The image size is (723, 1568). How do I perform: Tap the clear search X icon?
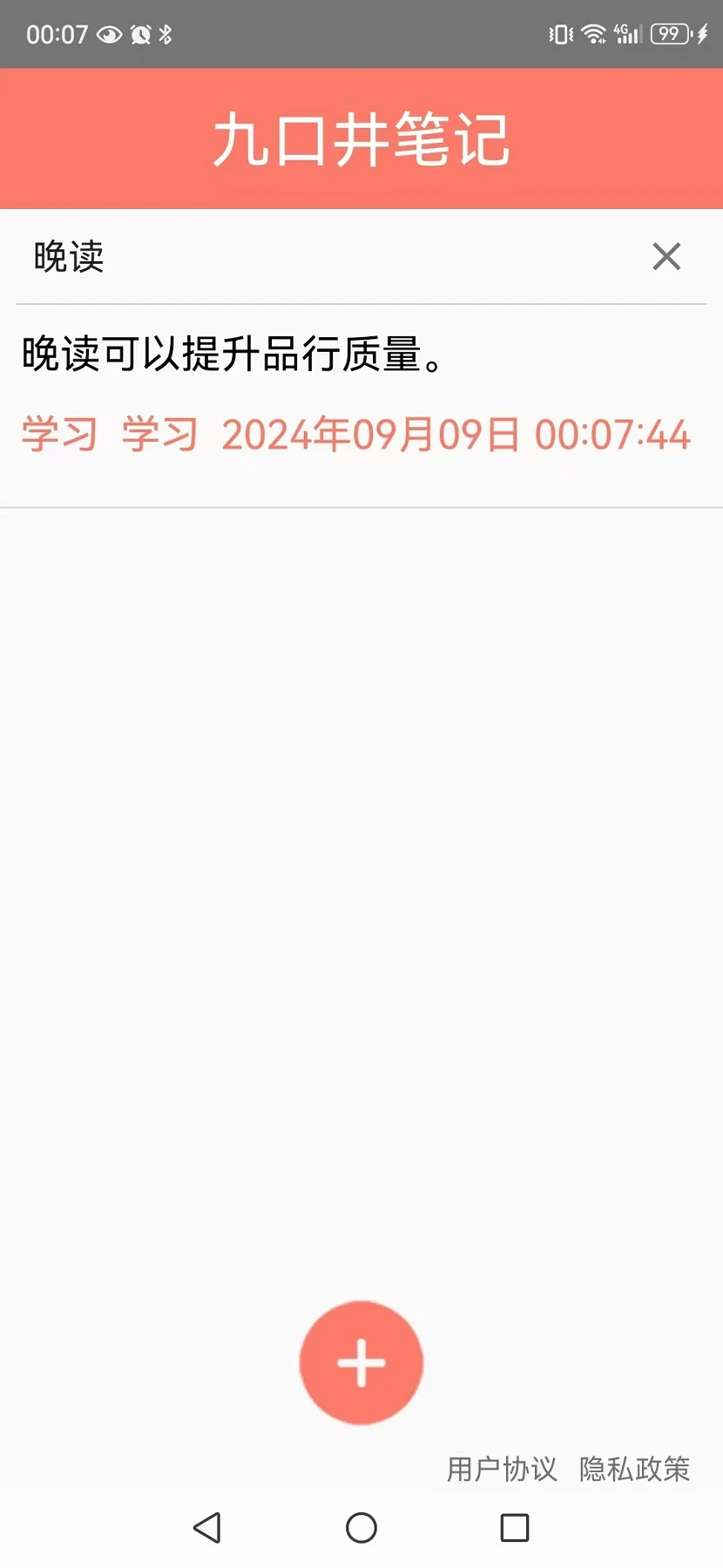point(666,256)
